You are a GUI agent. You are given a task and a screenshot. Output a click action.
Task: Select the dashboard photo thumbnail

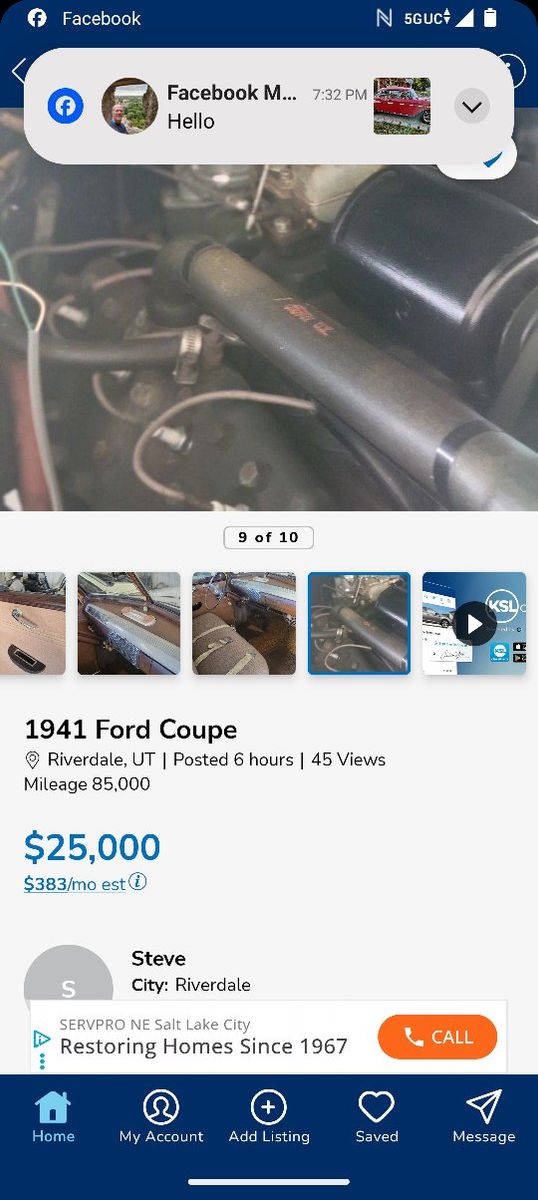pos(129,624)
